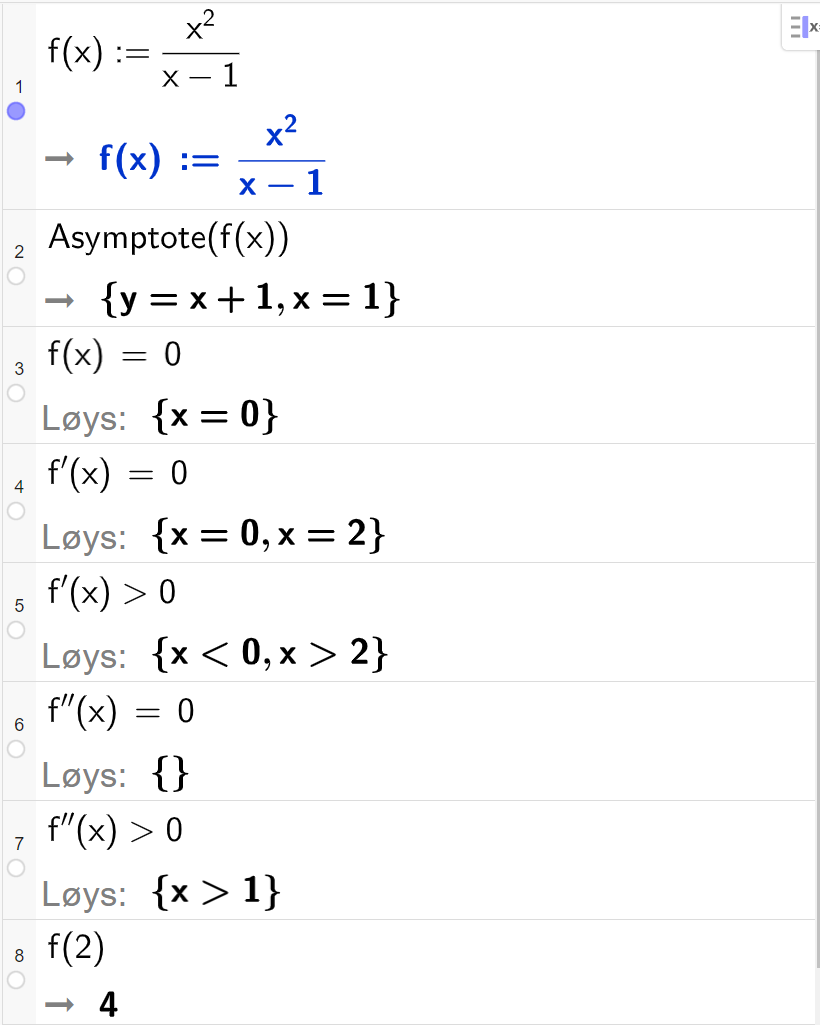Click the empty solution set in row 6
The image size is (820, 1025).
169,774
